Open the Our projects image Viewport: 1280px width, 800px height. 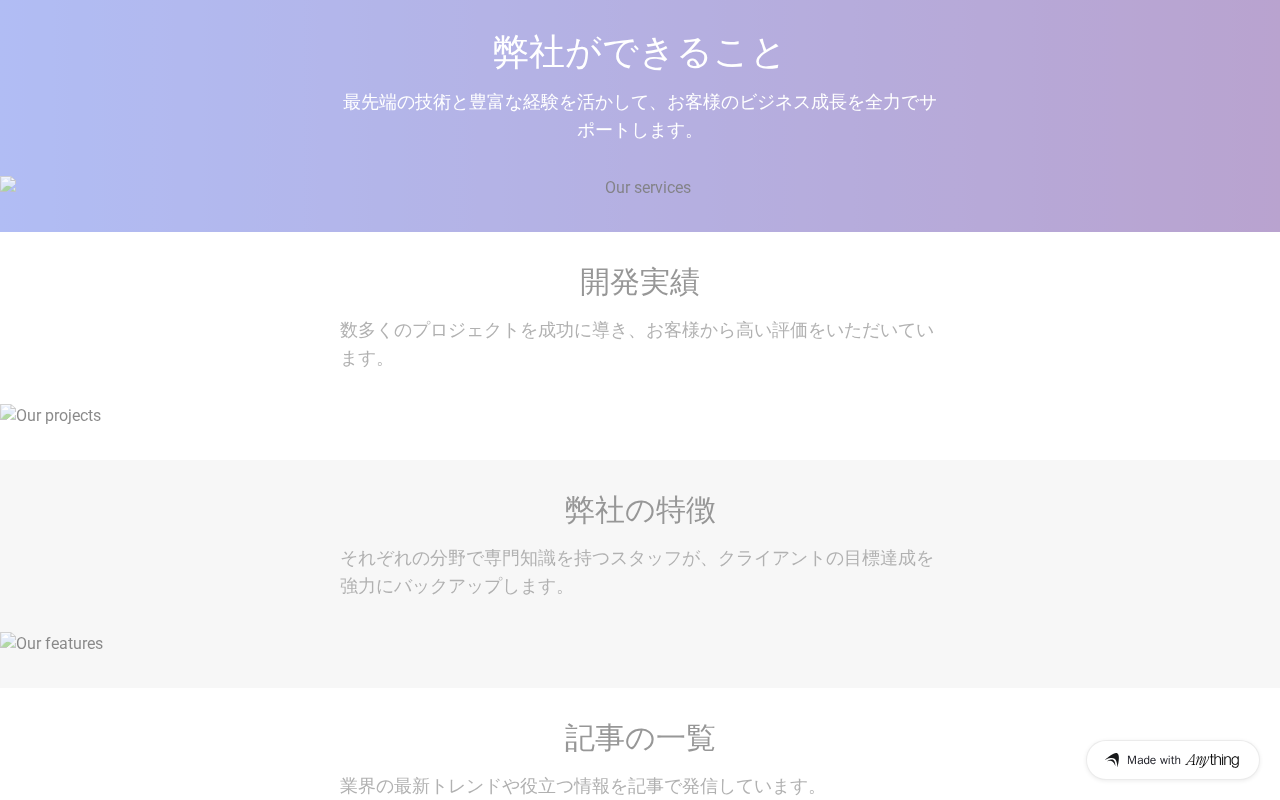(51, 416)
